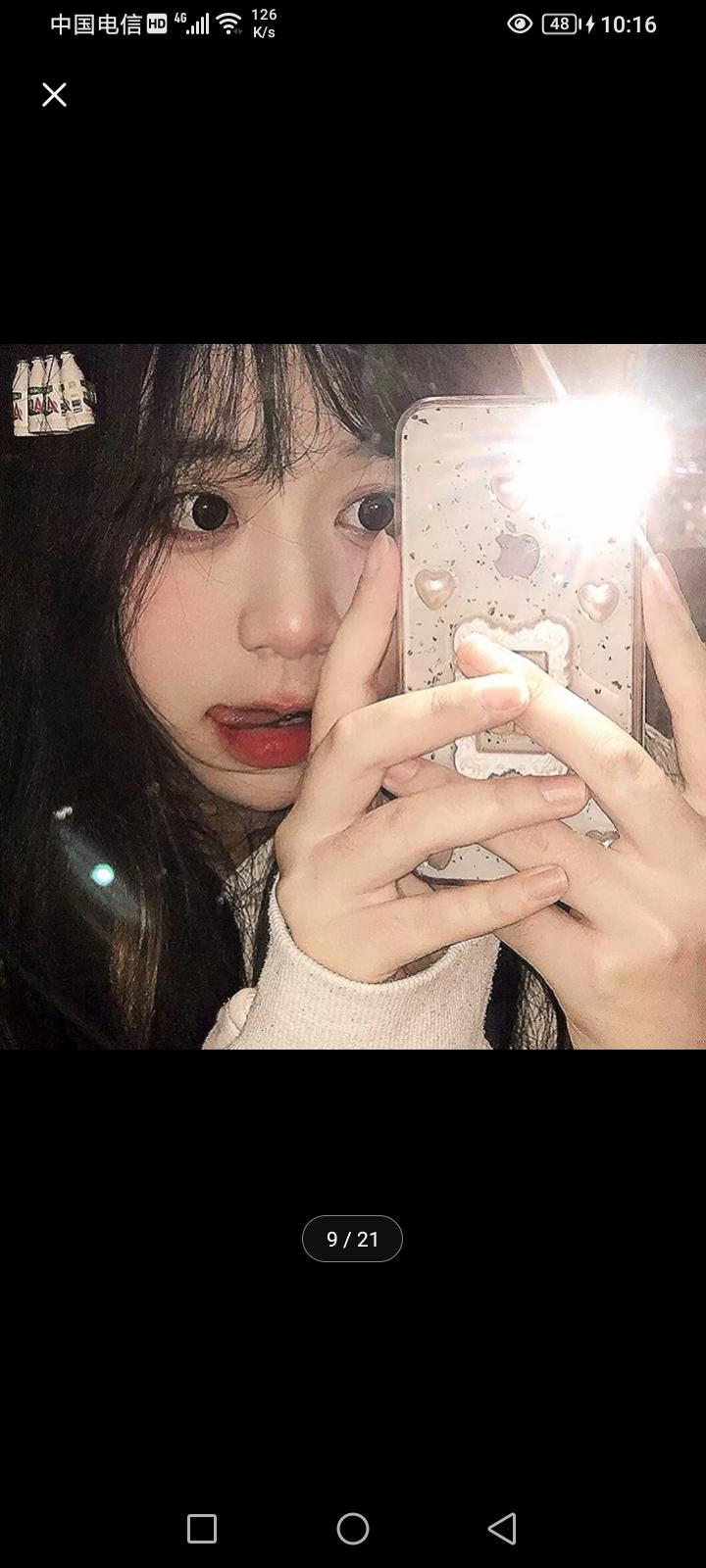Tap the photo to toggle viewer controls
The width and height of the screenshot is (706, 1568).
coord(353,696)
